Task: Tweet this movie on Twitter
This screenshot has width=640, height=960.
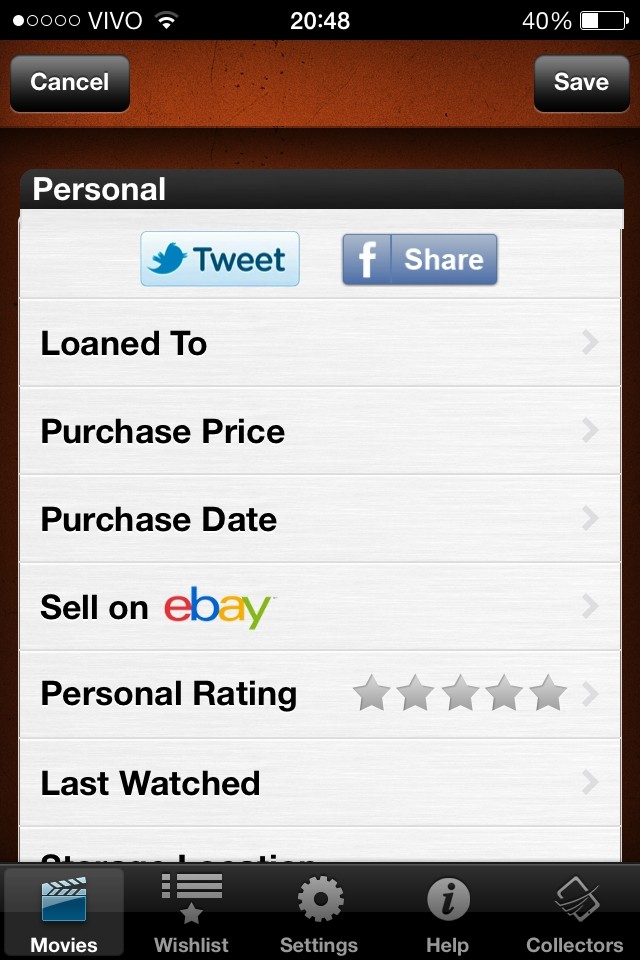Action: pyautogui.click(x=220, y=259)
